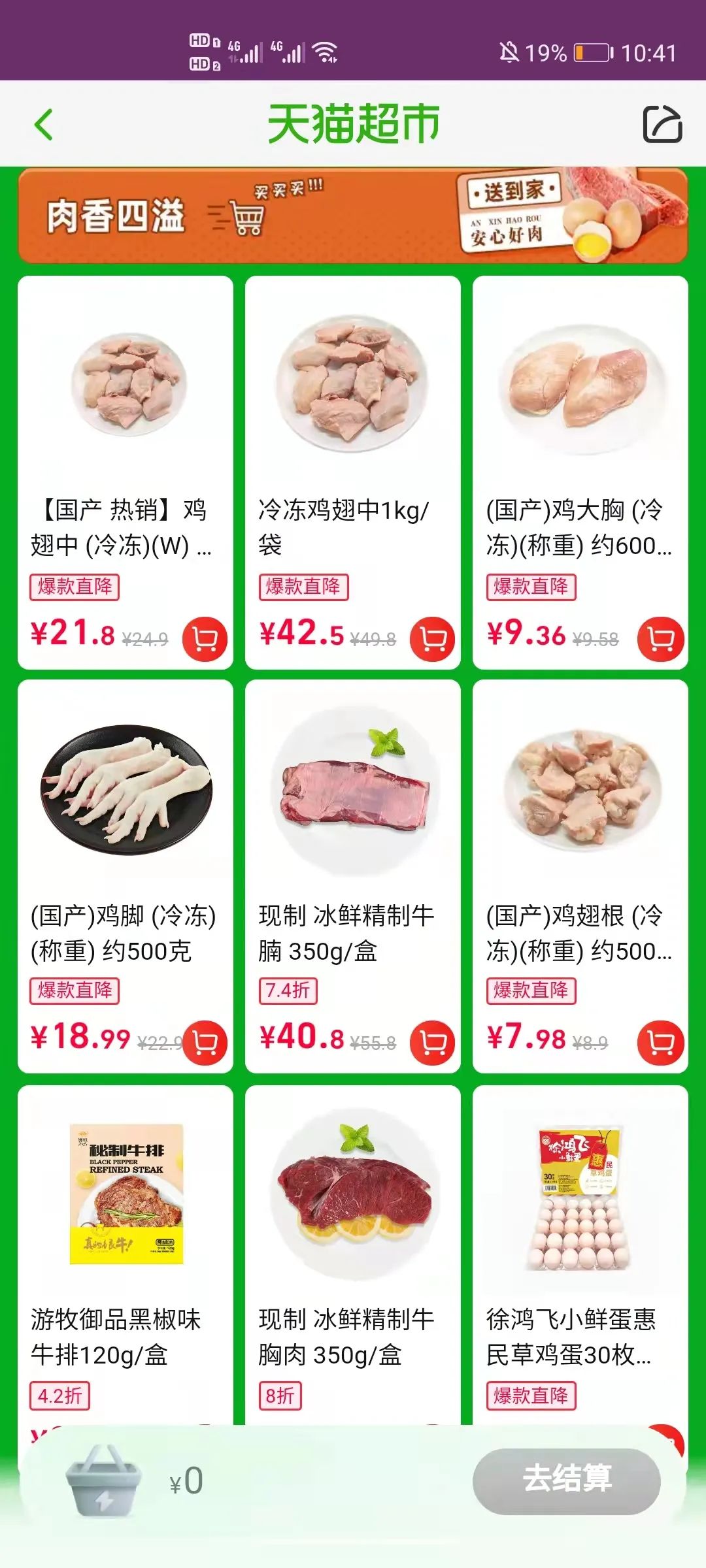This screenshot has height=1568, width=706.
Task: Go back using the green arrow
Action: click(44, 125)
